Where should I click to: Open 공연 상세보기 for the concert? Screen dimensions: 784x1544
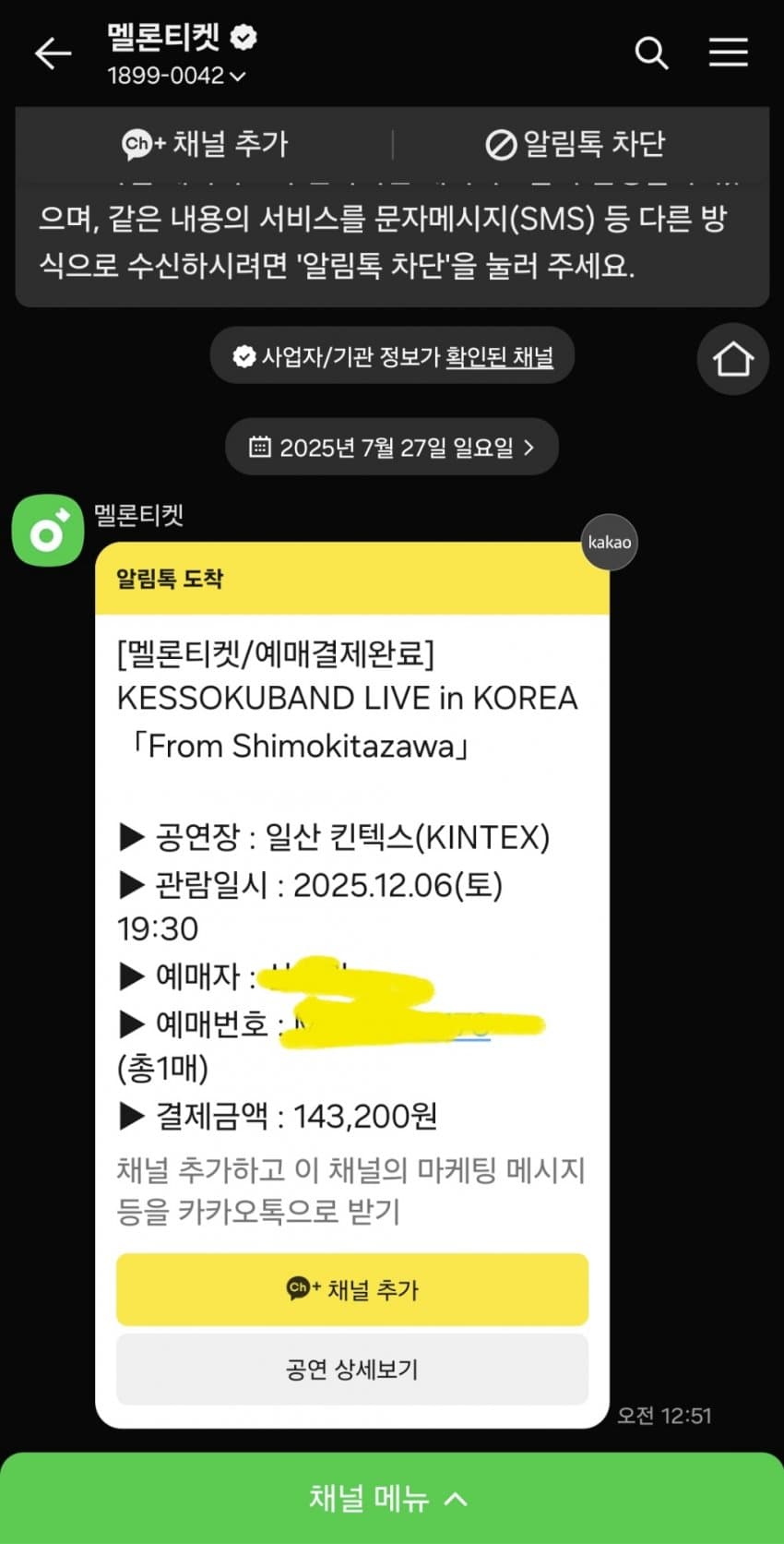click(x=351, y=1369)
